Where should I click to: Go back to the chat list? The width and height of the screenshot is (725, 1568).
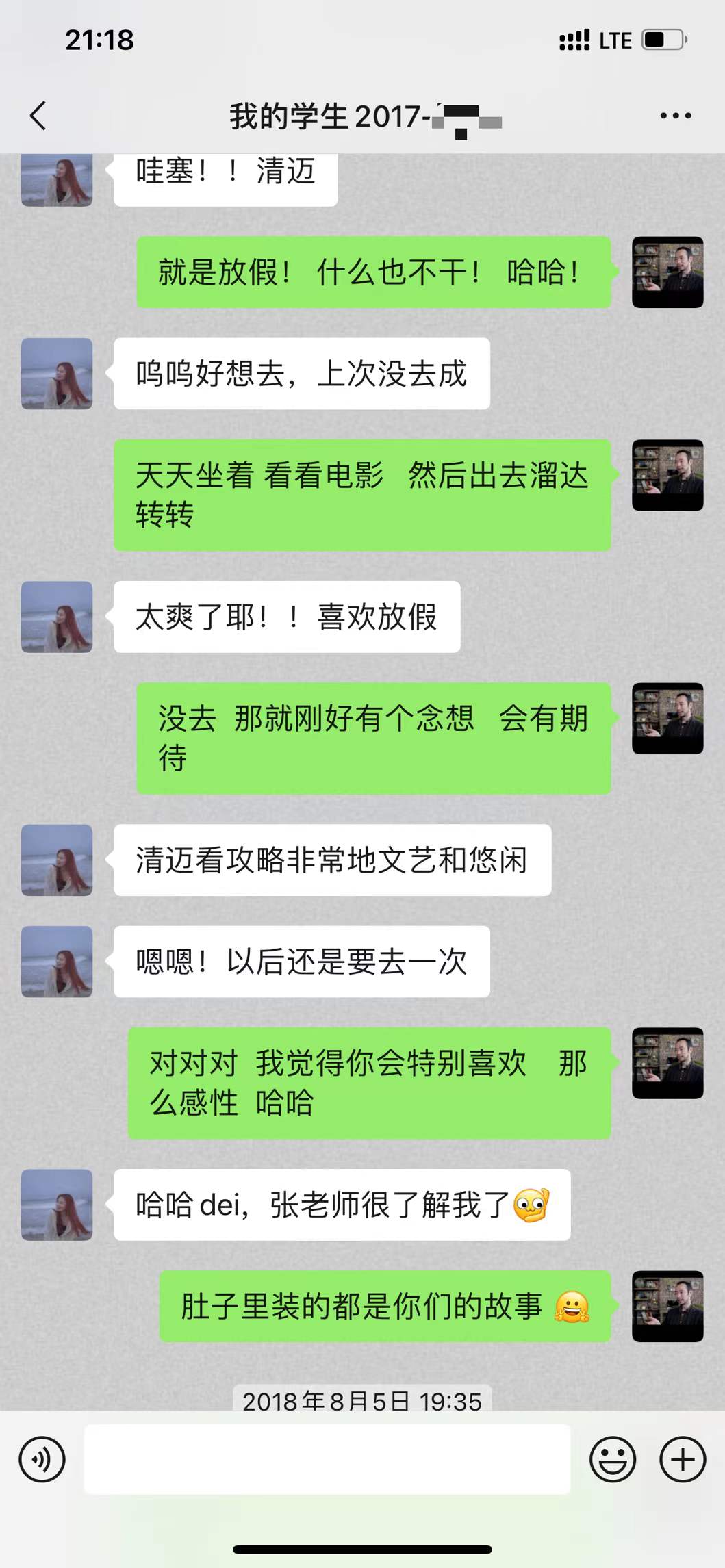pyautogui.click(x=39, y=116)
